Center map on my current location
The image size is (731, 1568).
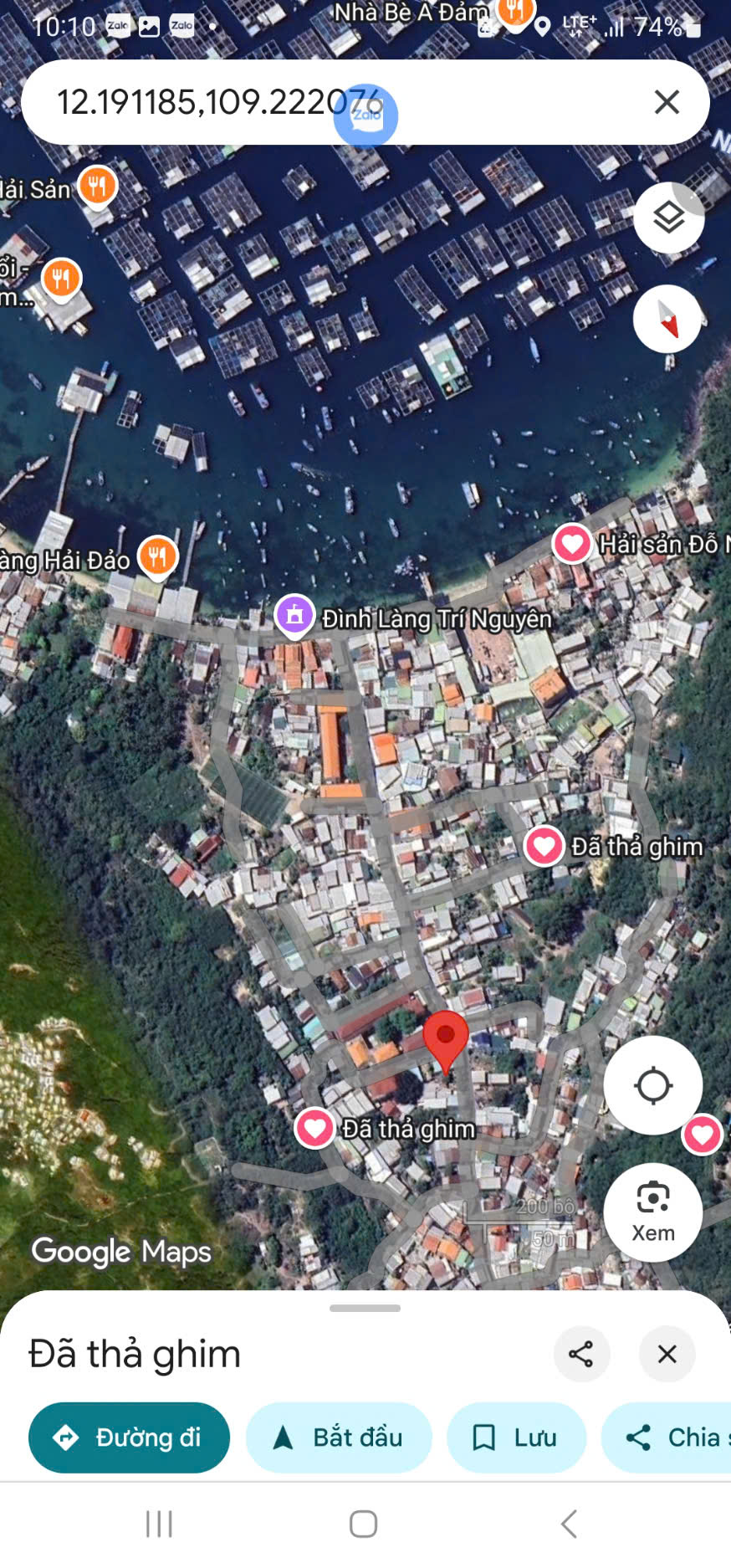click(652, 1086)
